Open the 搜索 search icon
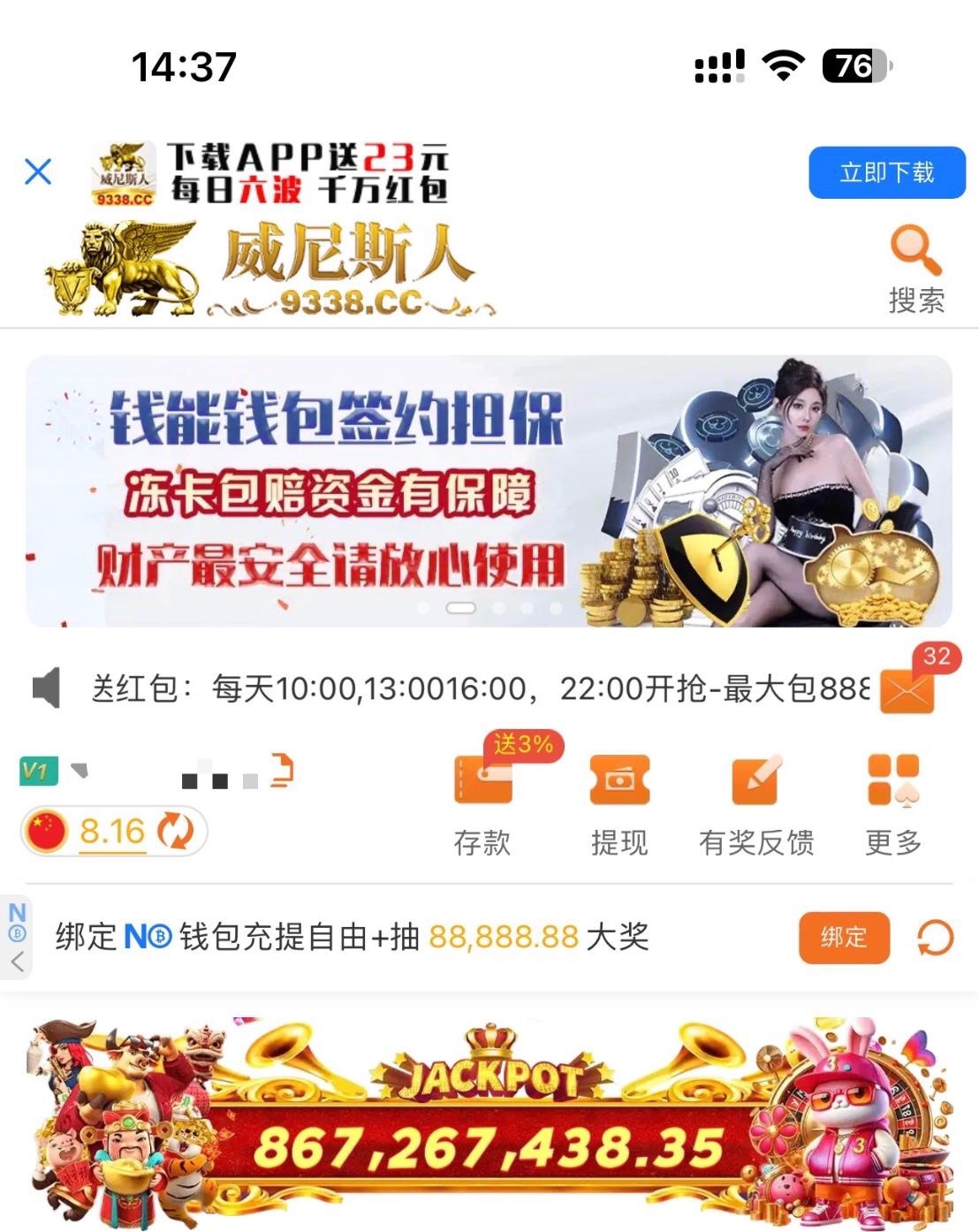979x1232 pixels. point(915,269)
